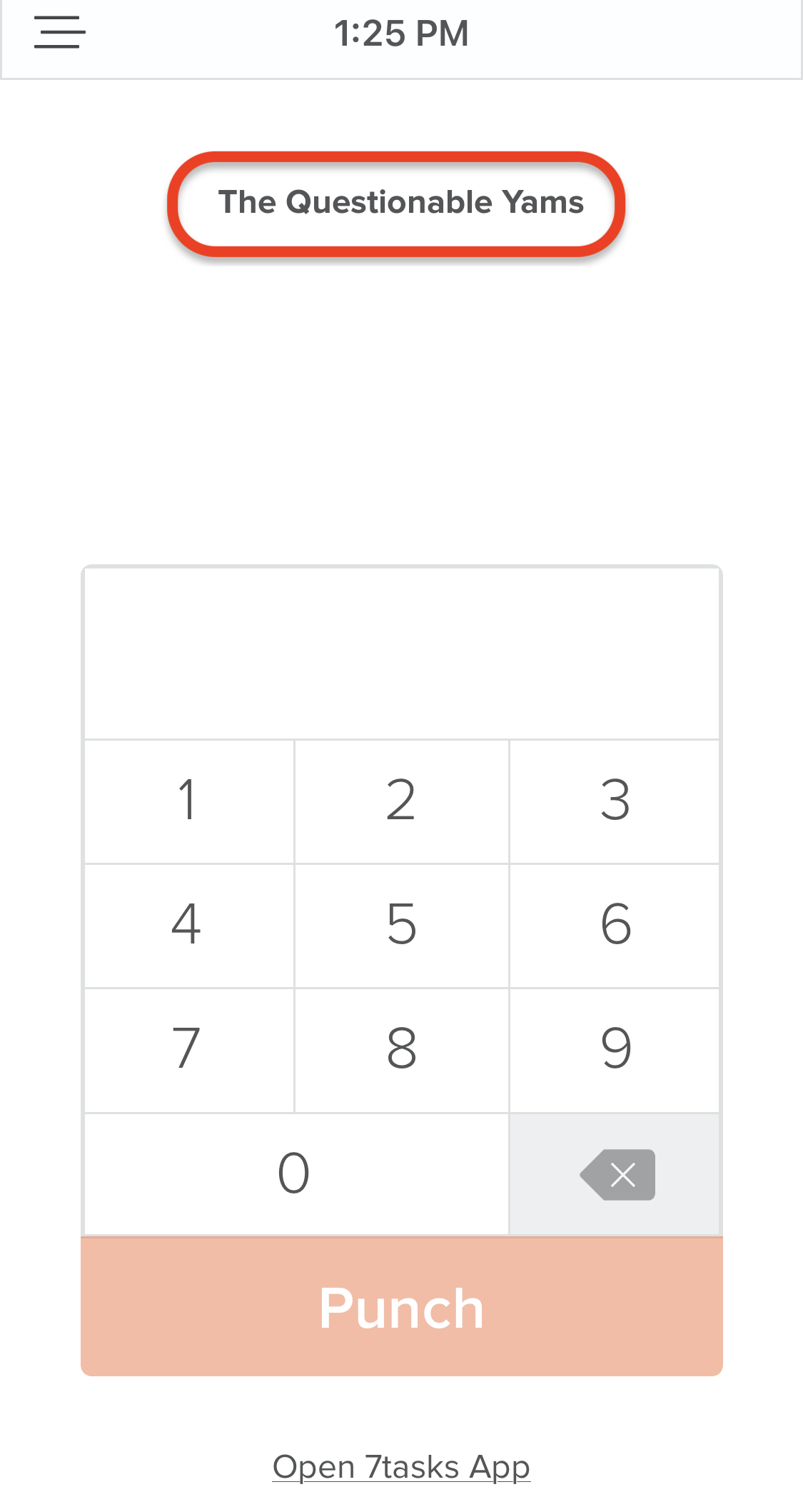Image resolution: width=803 pixels, height=1512 pixels.
Task: Enter digit 9 on the keypad
Action: 615,1049
